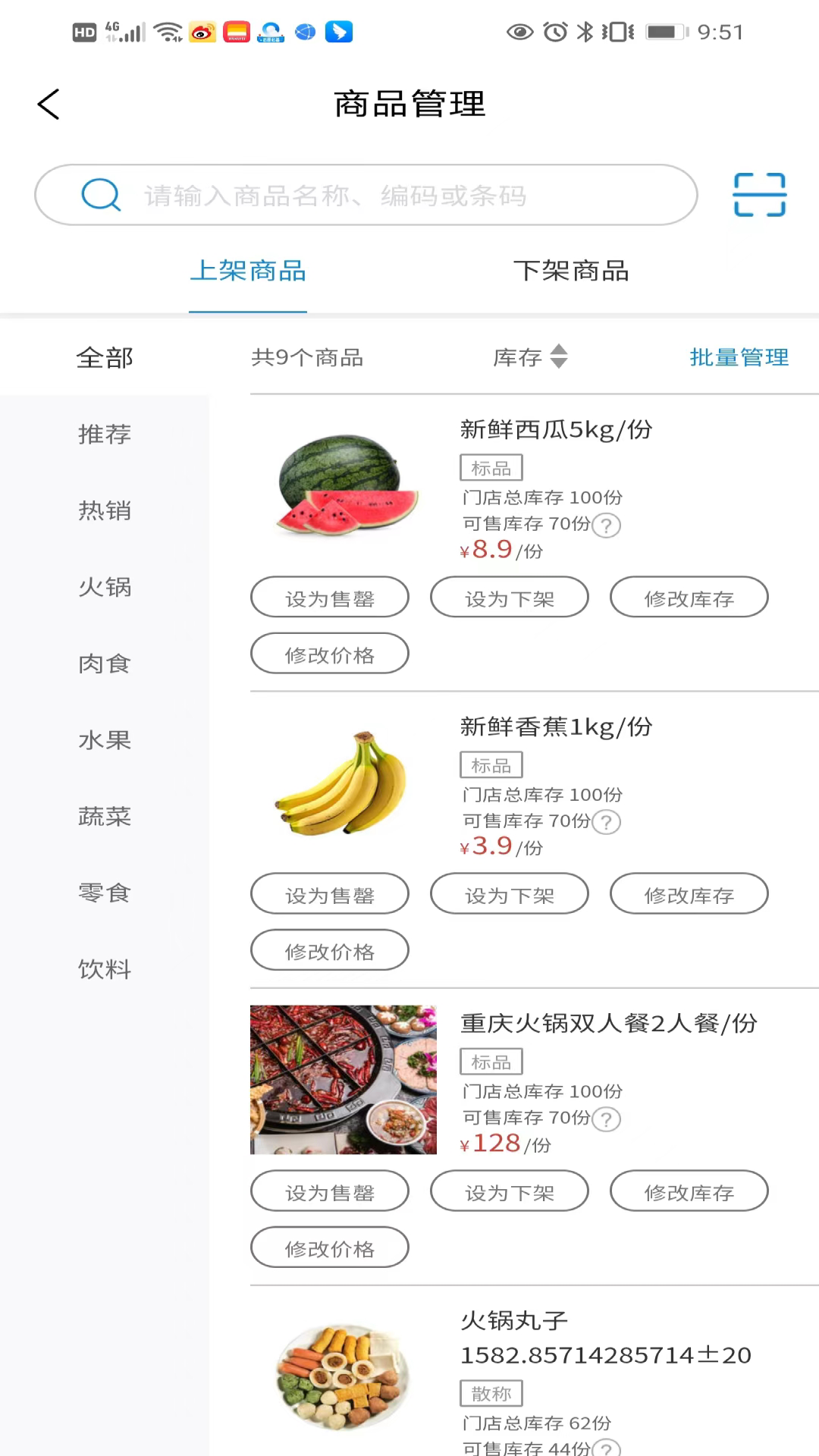Tap the watermelon product thumbnail
The image size is (819, 1456).
point(343,486)
